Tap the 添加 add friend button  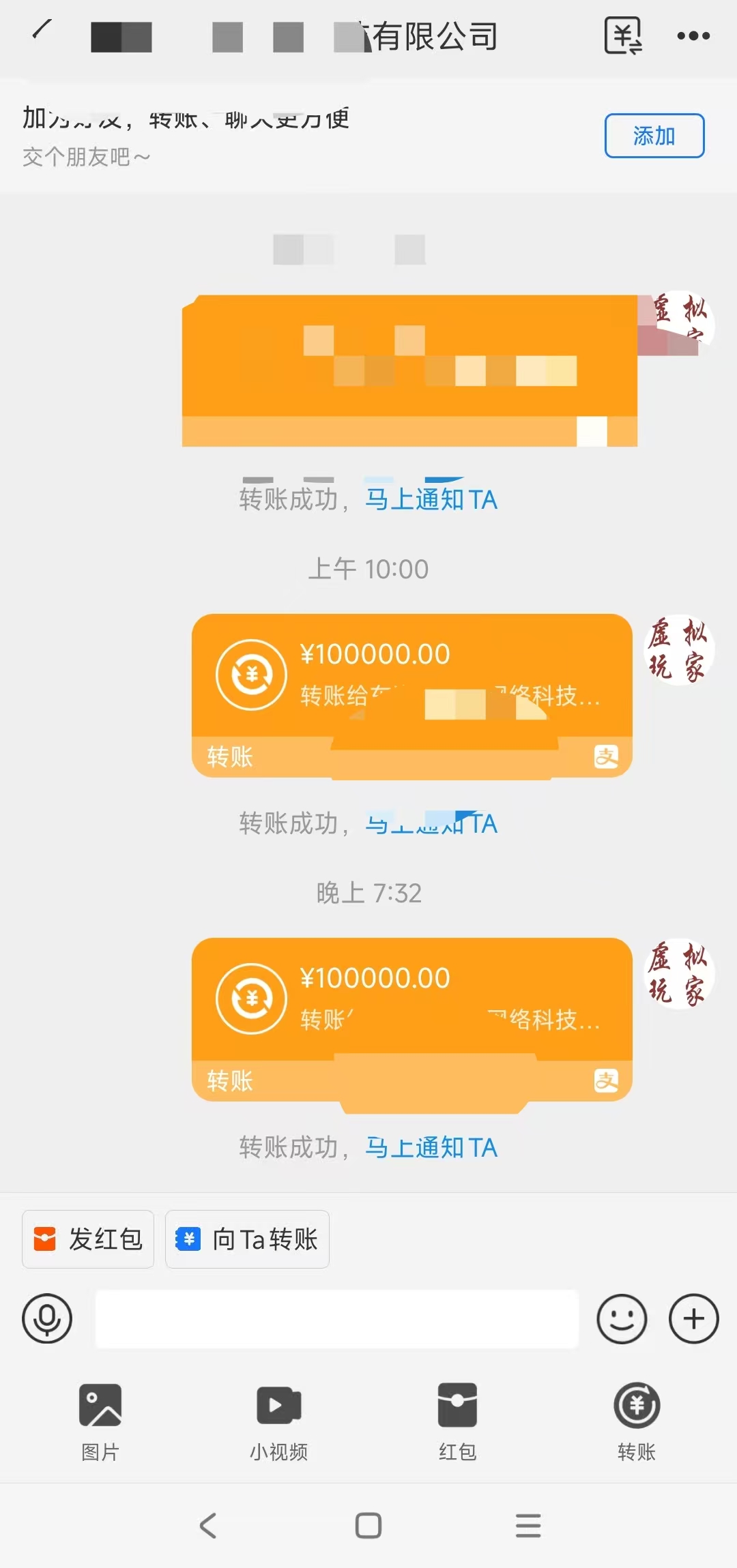coord(654,136)
